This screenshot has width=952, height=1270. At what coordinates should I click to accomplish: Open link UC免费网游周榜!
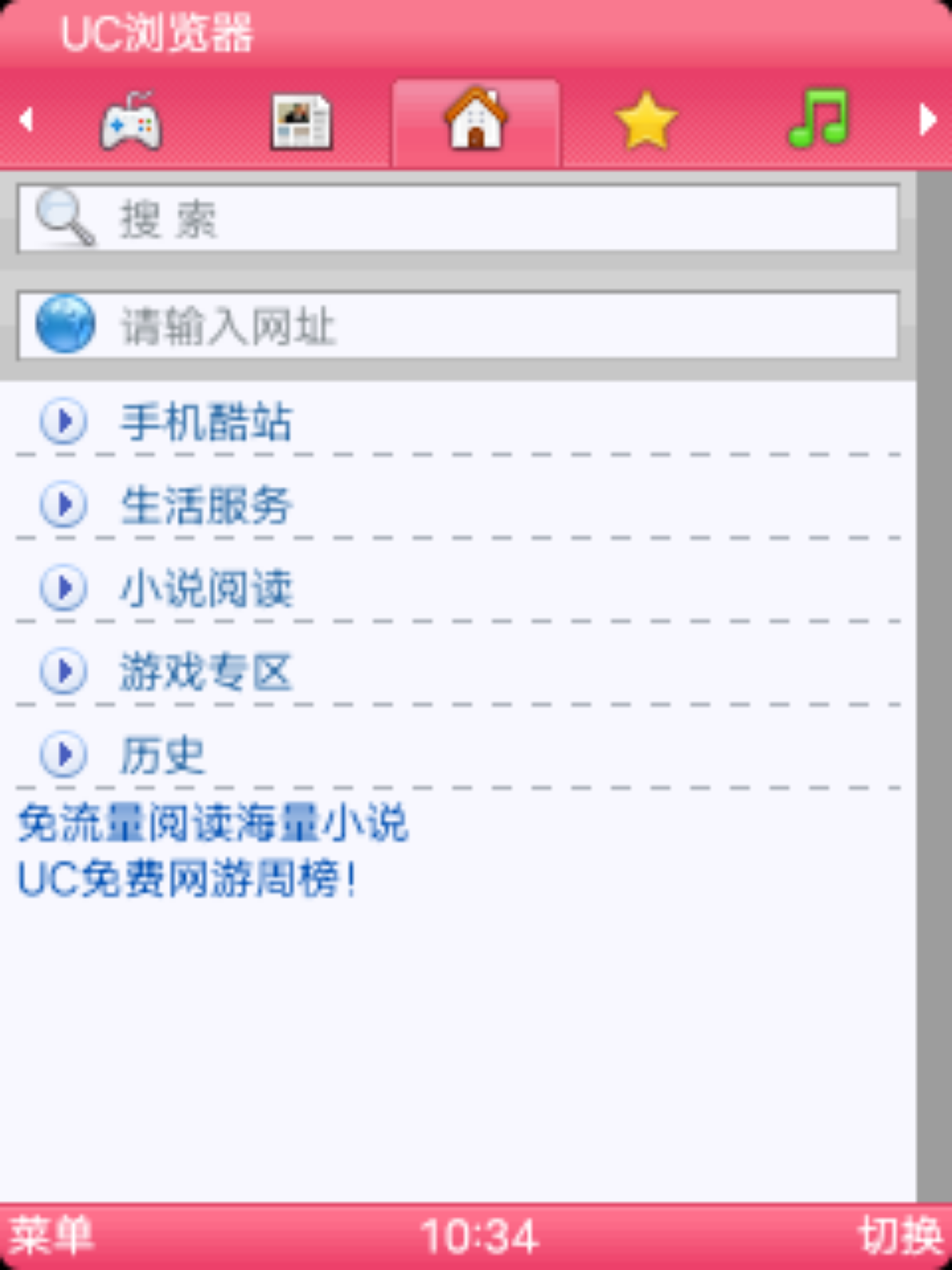coord(187,879)
